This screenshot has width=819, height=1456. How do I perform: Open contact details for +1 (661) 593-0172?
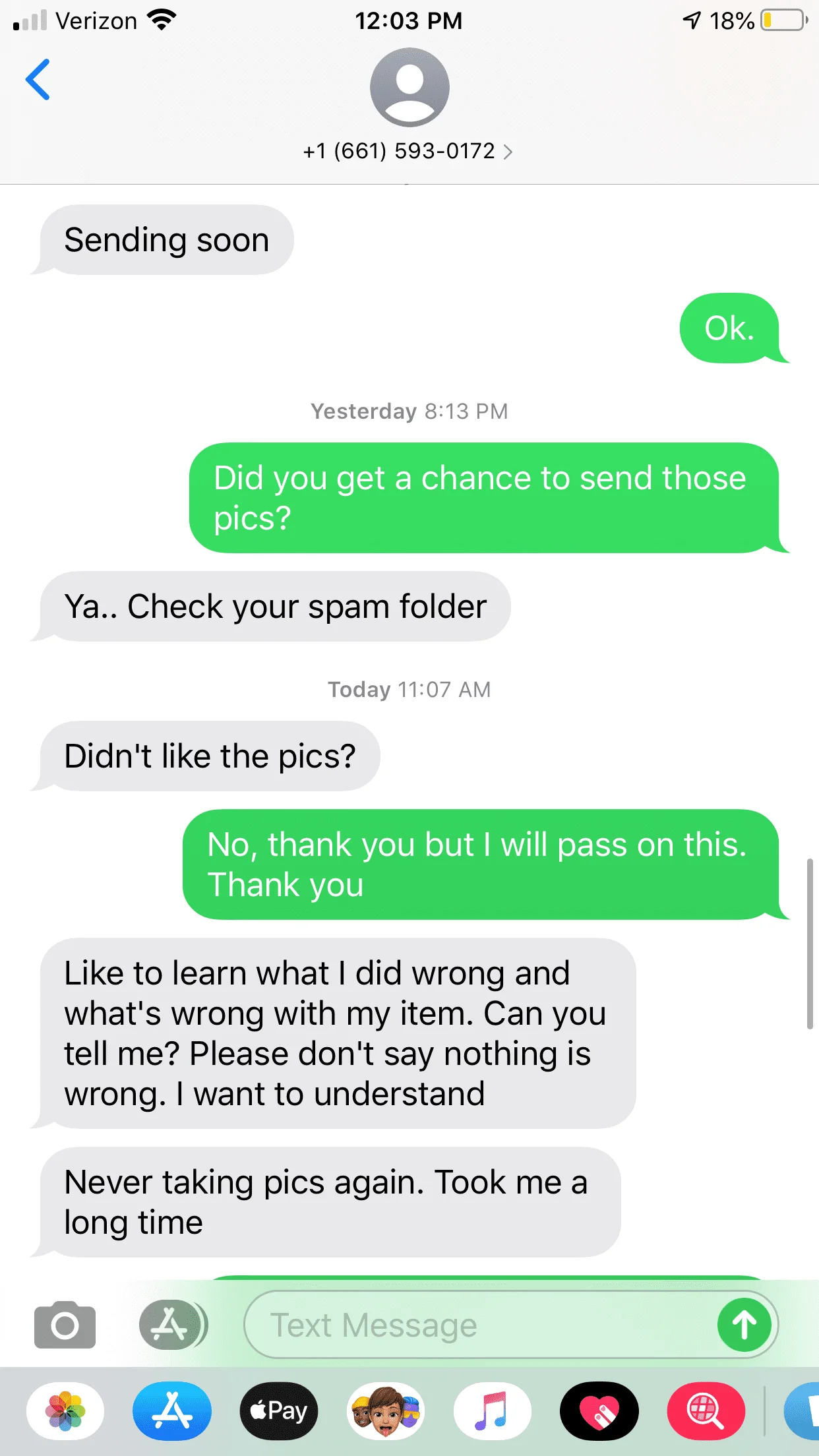[x=408, y=151]
